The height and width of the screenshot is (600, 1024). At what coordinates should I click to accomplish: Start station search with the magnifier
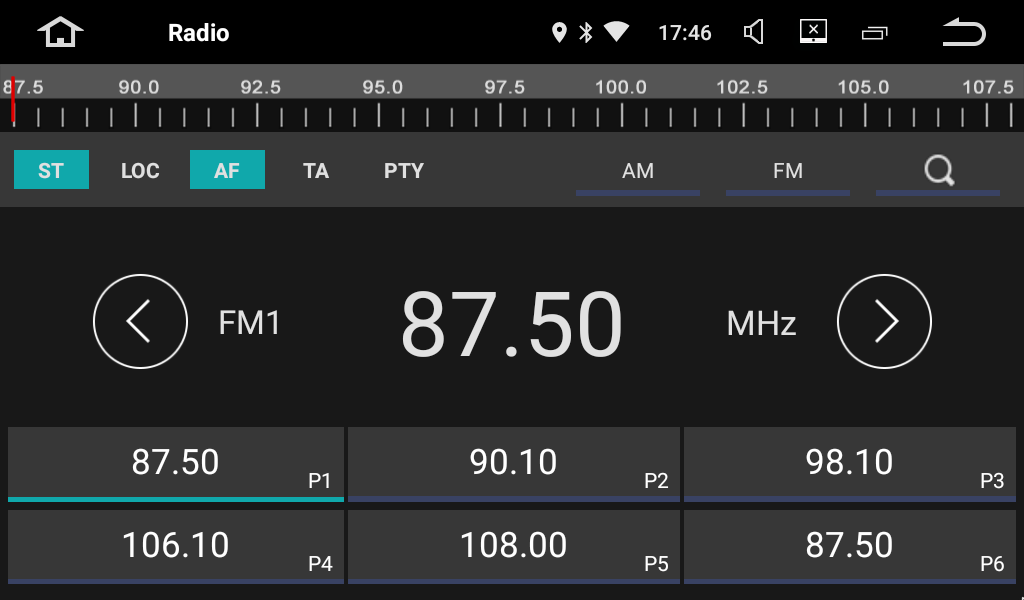(938, 171)
